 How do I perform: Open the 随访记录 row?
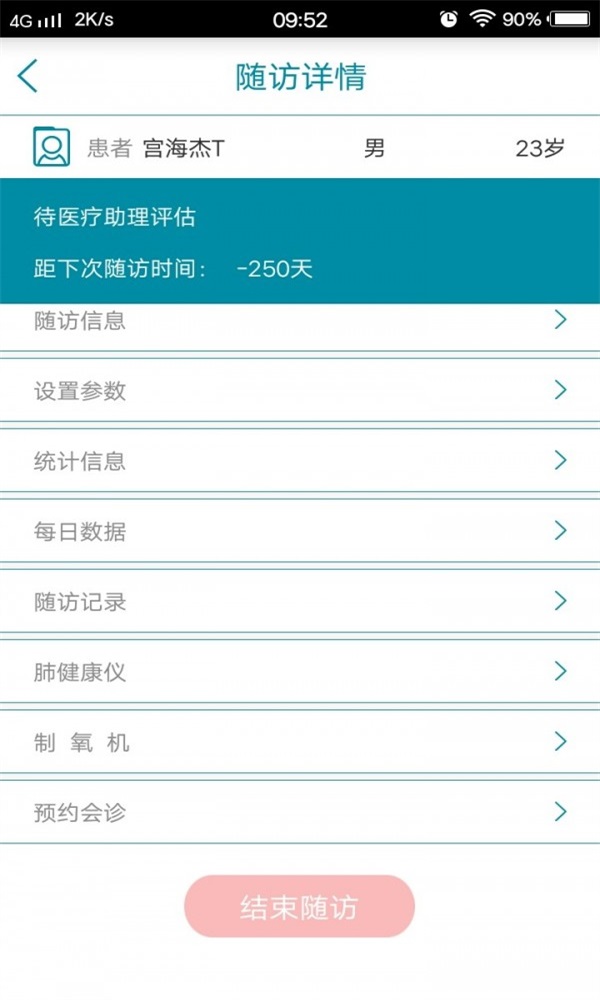click(x=300, y=602)
